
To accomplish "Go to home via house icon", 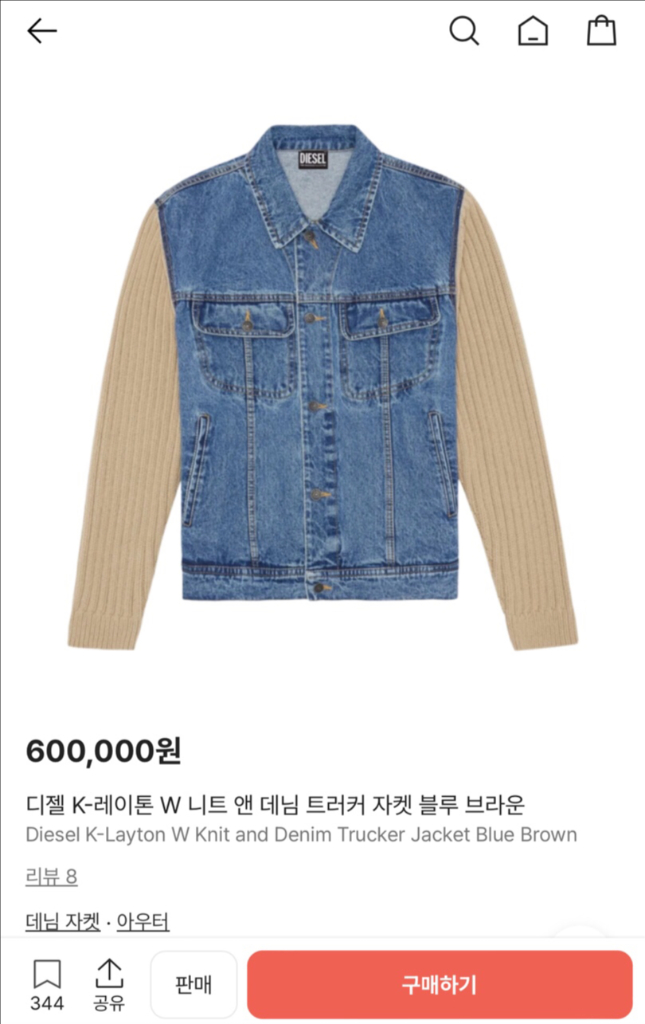I will click(533, 31).
